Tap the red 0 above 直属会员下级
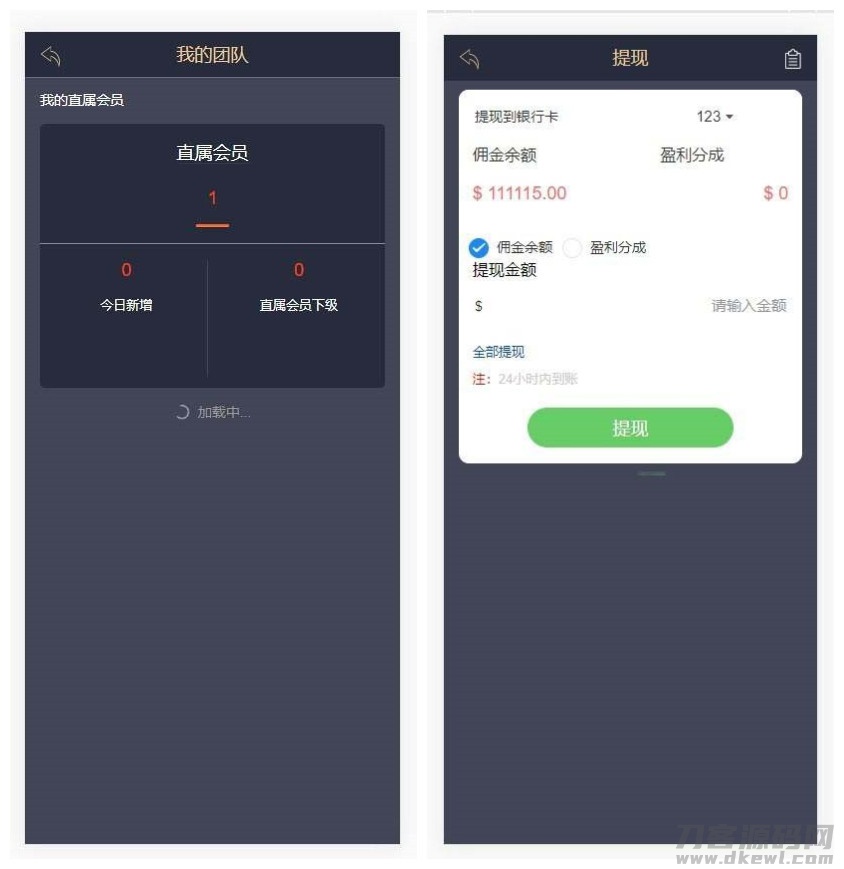This screenshot has width=844, height=869. pyautogui.click(x=297, y=269)
